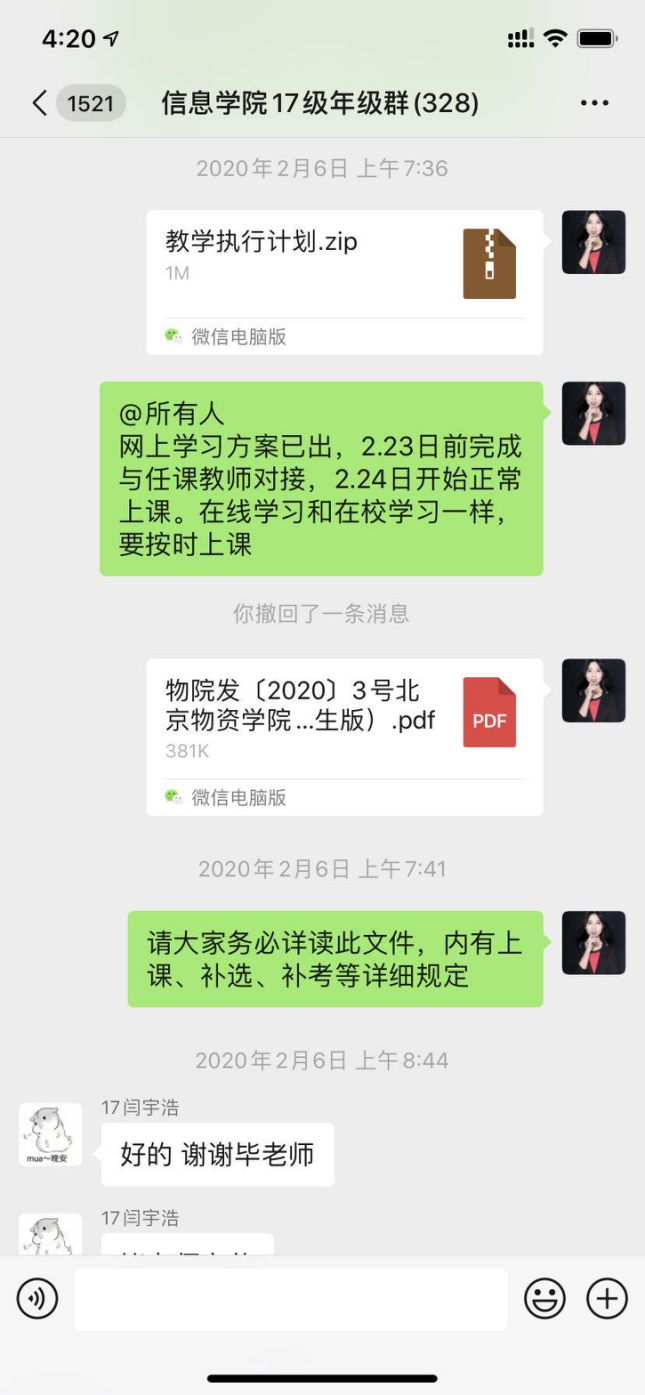Open the group chat info menu
Viewport: 645px width, 1395px height.
click(x=594, y=103)
